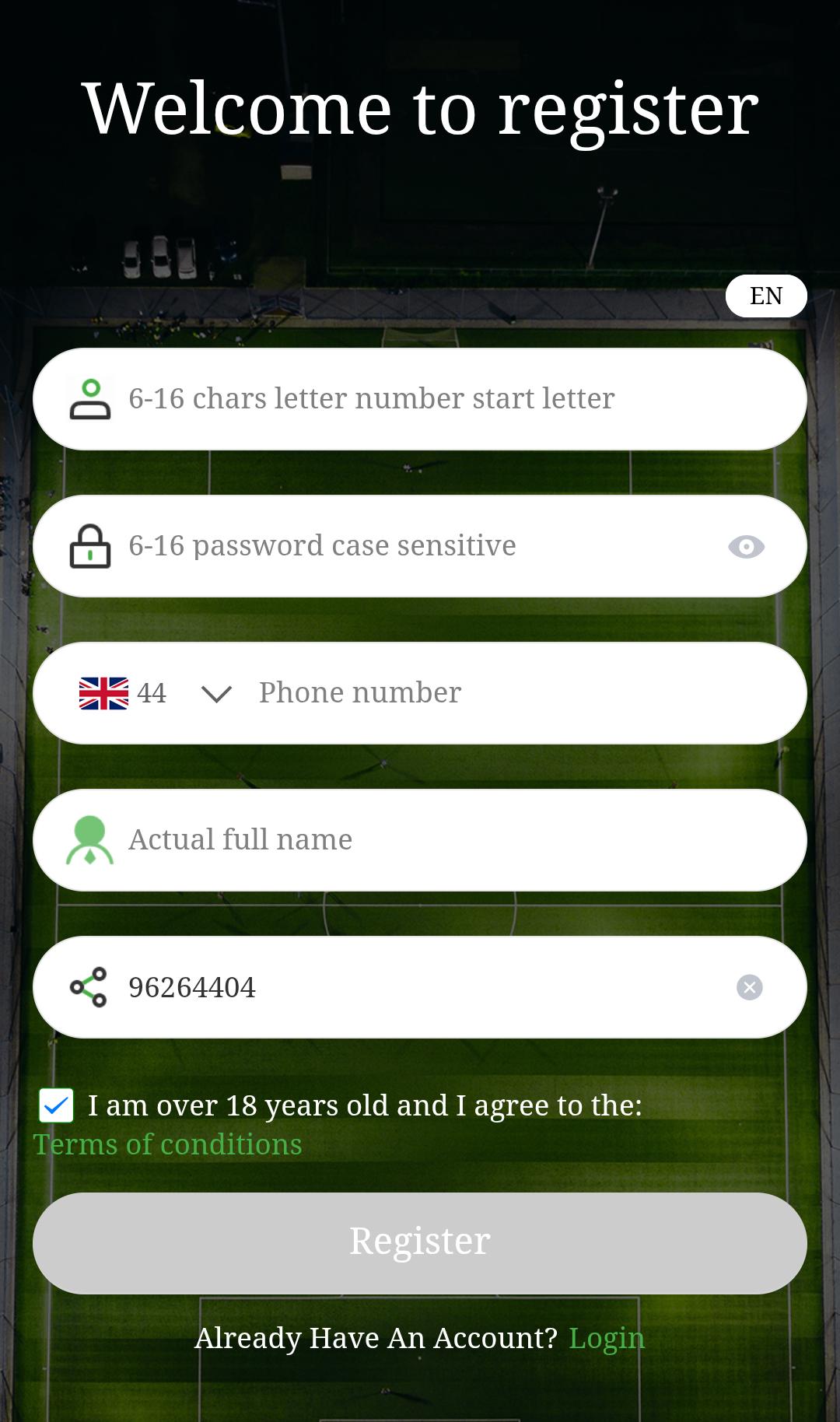Switch language with the EN button
This screenshot has height=1422, width=840.
[765, 296]
